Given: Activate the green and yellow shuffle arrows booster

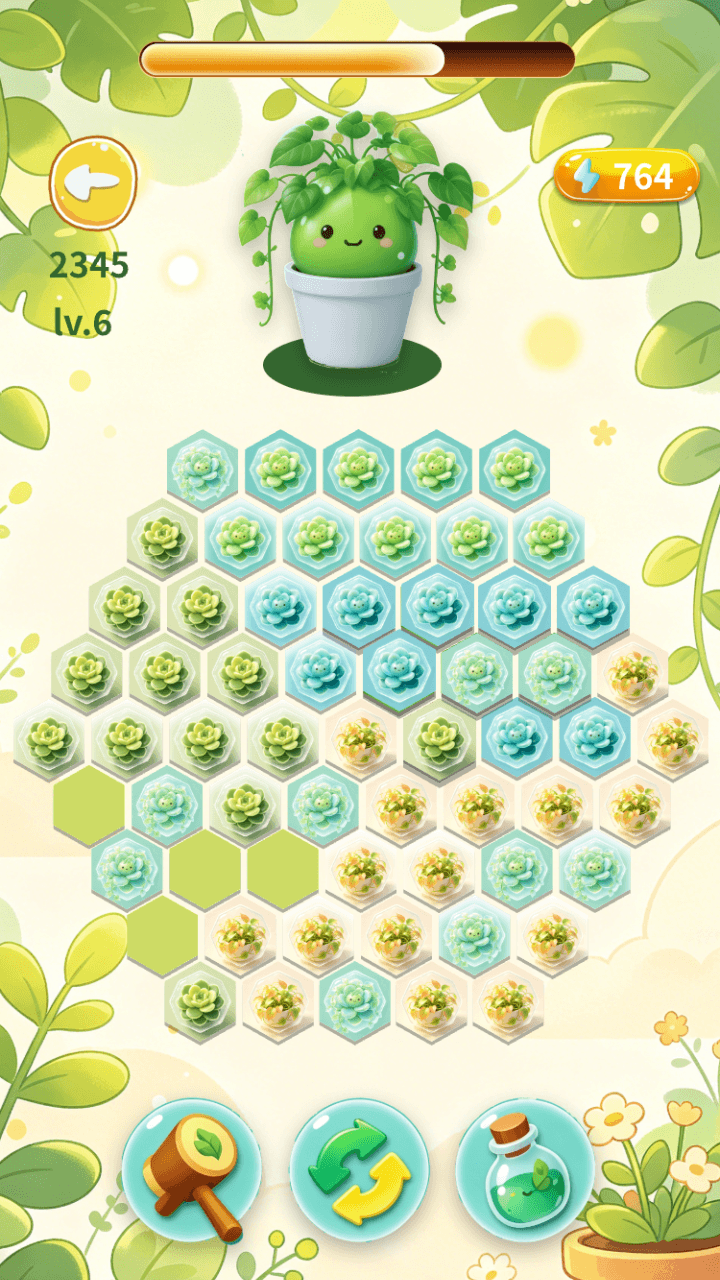Looking at the screenshot, I should [x=359, y=1170].
